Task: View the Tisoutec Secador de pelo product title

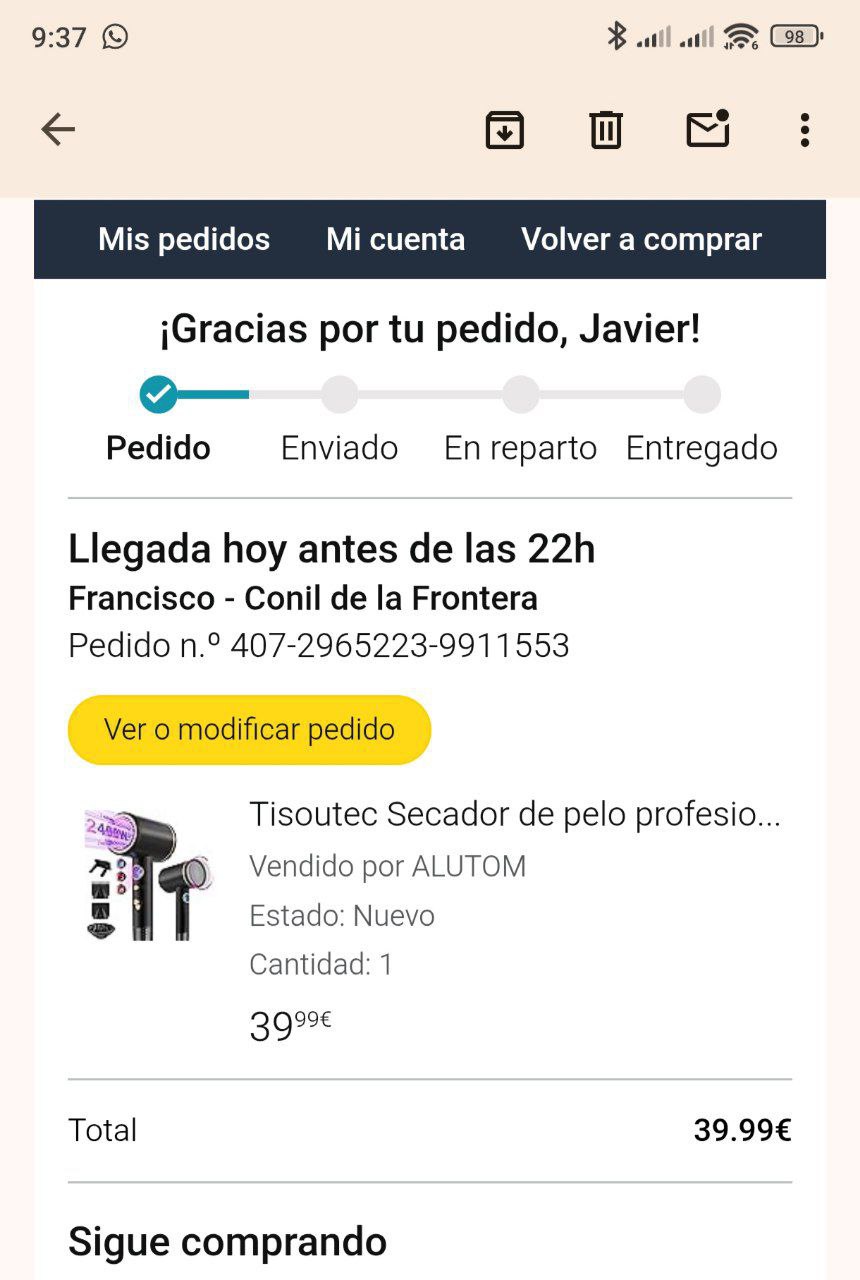Action: [x=514, y=815]
